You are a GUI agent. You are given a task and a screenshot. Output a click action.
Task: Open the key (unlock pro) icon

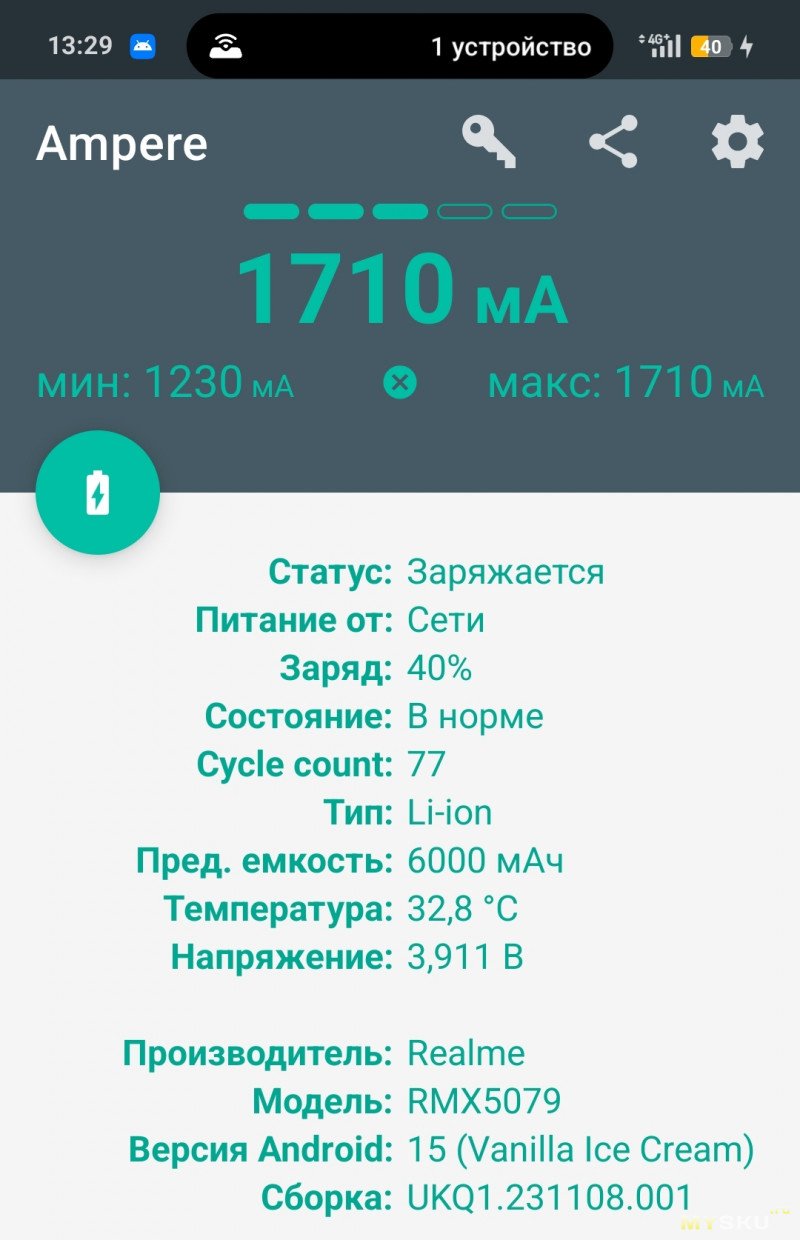pos(489,142)
